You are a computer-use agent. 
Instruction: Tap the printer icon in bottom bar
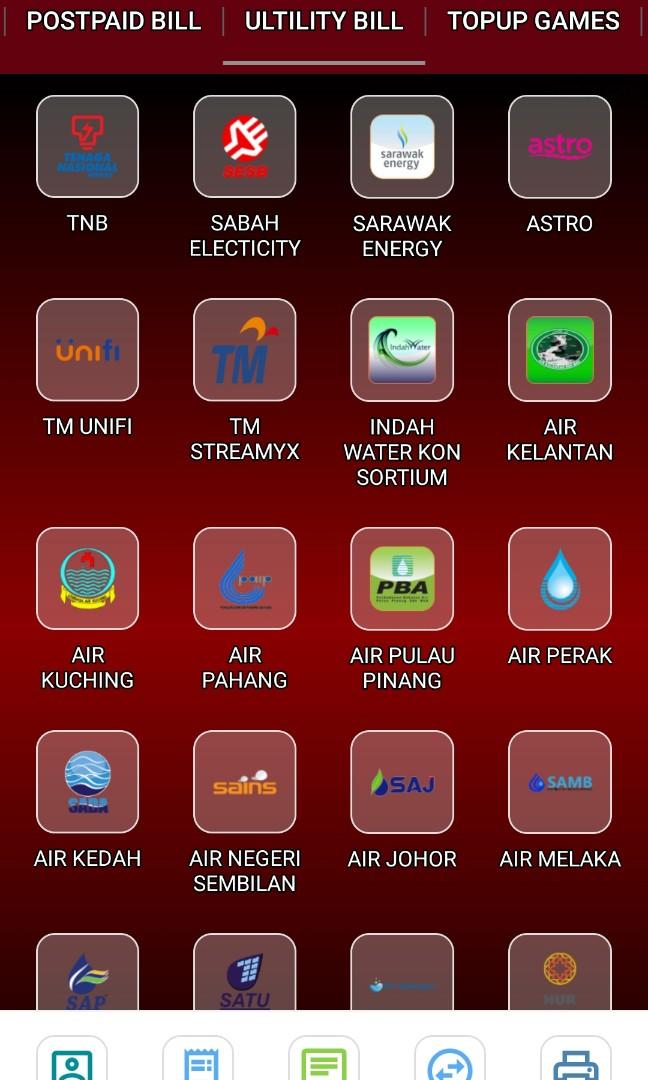click(x=576, y=1062)
